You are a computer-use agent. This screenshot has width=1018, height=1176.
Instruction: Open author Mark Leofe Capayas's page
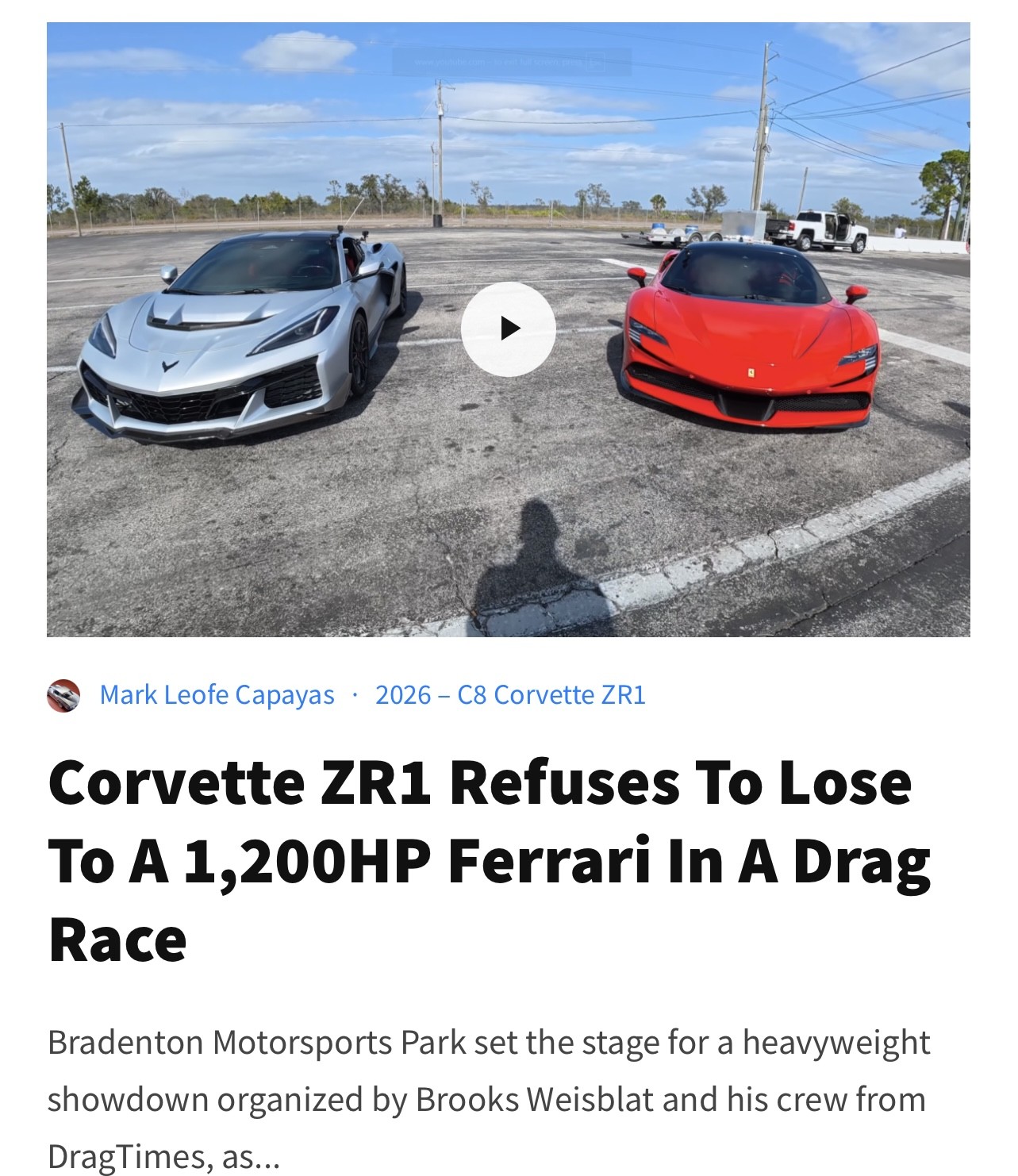[x=217, y=695]
